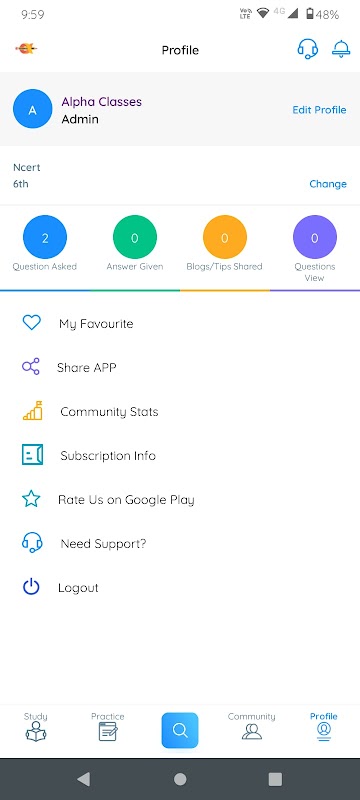Open the support headset icon in header
The height and width of the screenshot is (800, 360).
point(307,49)
